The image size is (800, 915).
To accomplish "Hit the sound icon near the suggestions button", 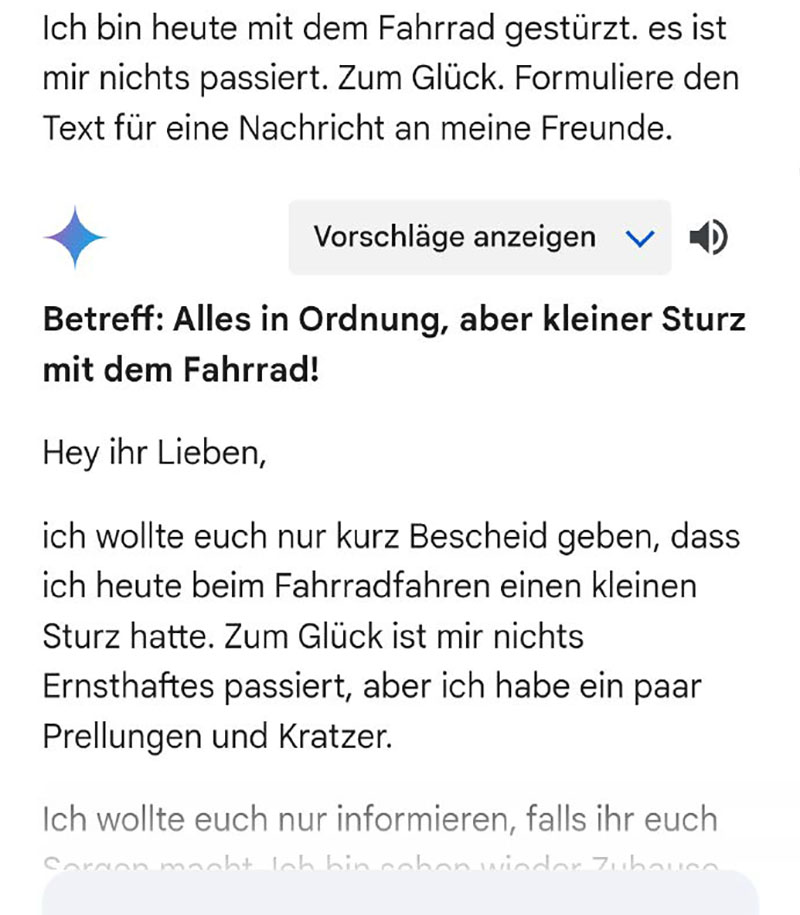I will pos(710,236).
